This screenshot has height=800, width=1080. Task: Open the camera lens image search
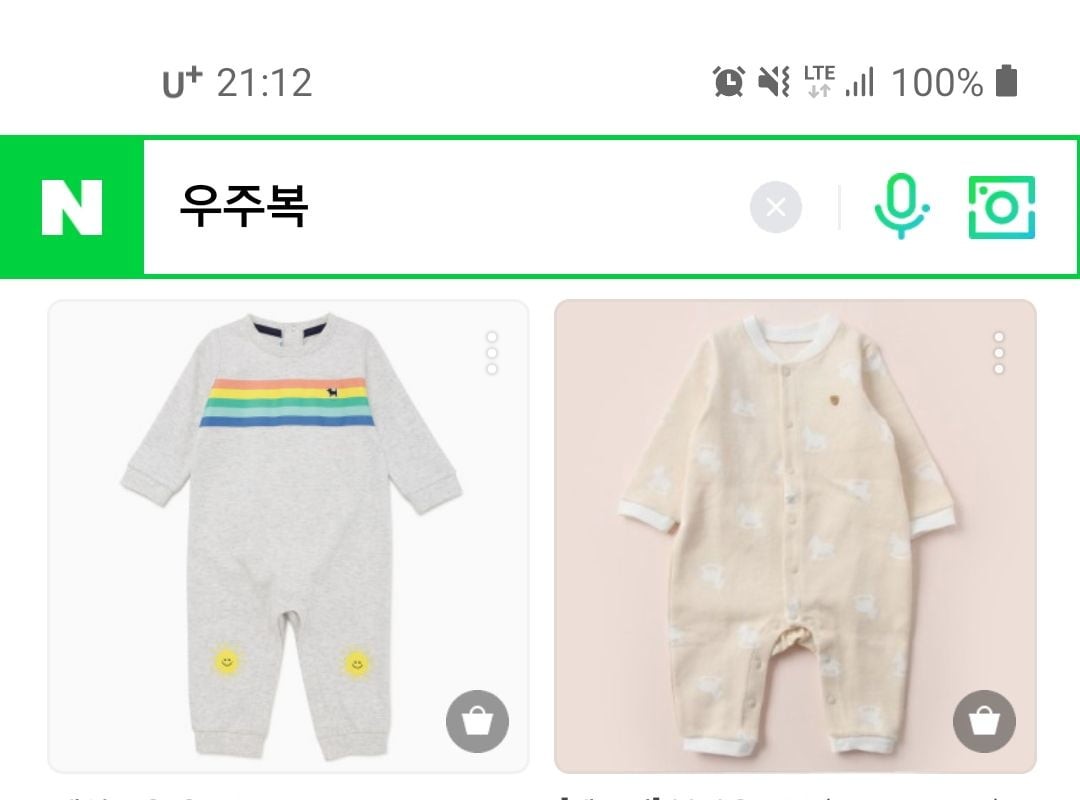click(1001, 207)
